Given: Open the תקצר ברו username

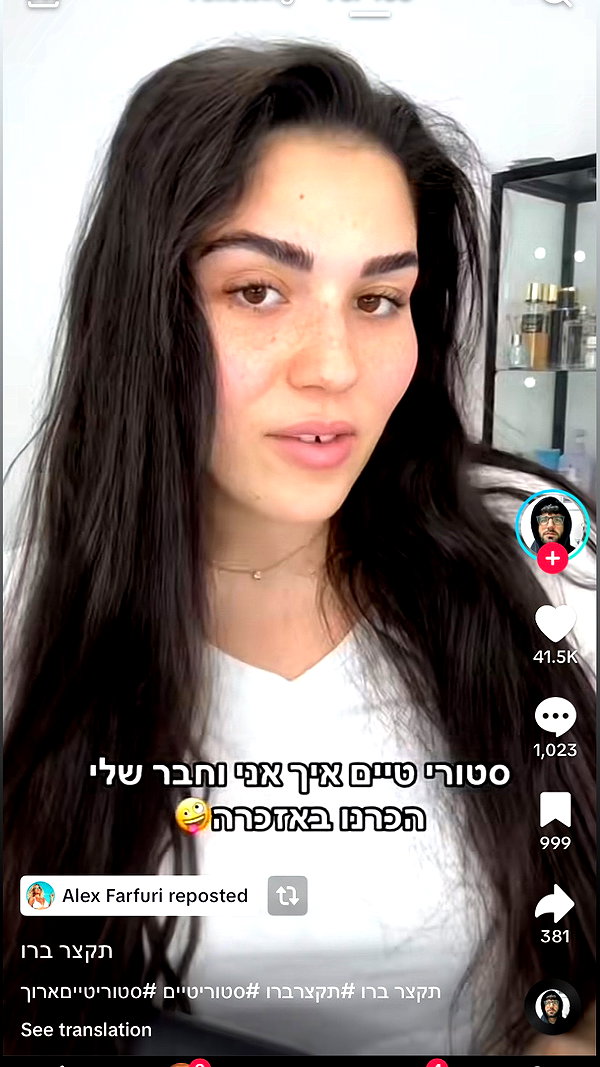Looking at the screenshot, I should tap(67, 951).
